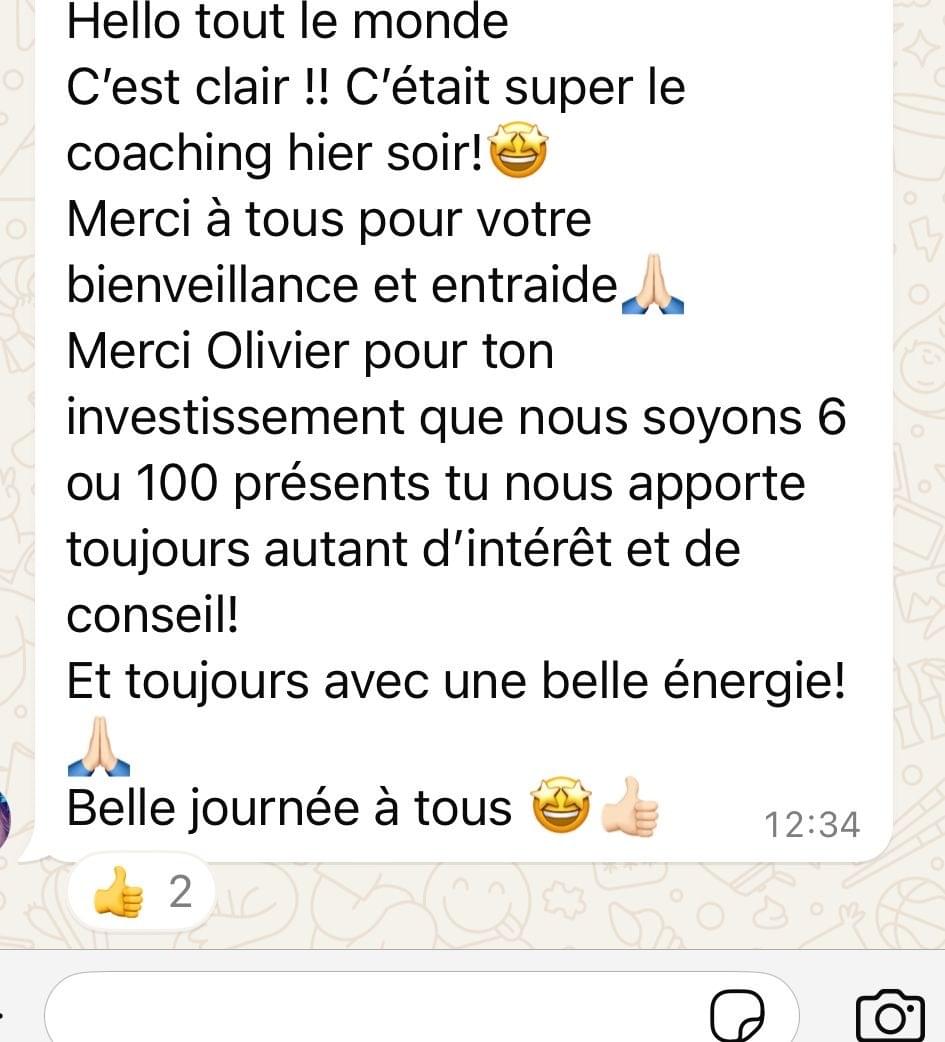Open the sticker picker icon
Screen dimensions: 945x1042
(738, 1016)
